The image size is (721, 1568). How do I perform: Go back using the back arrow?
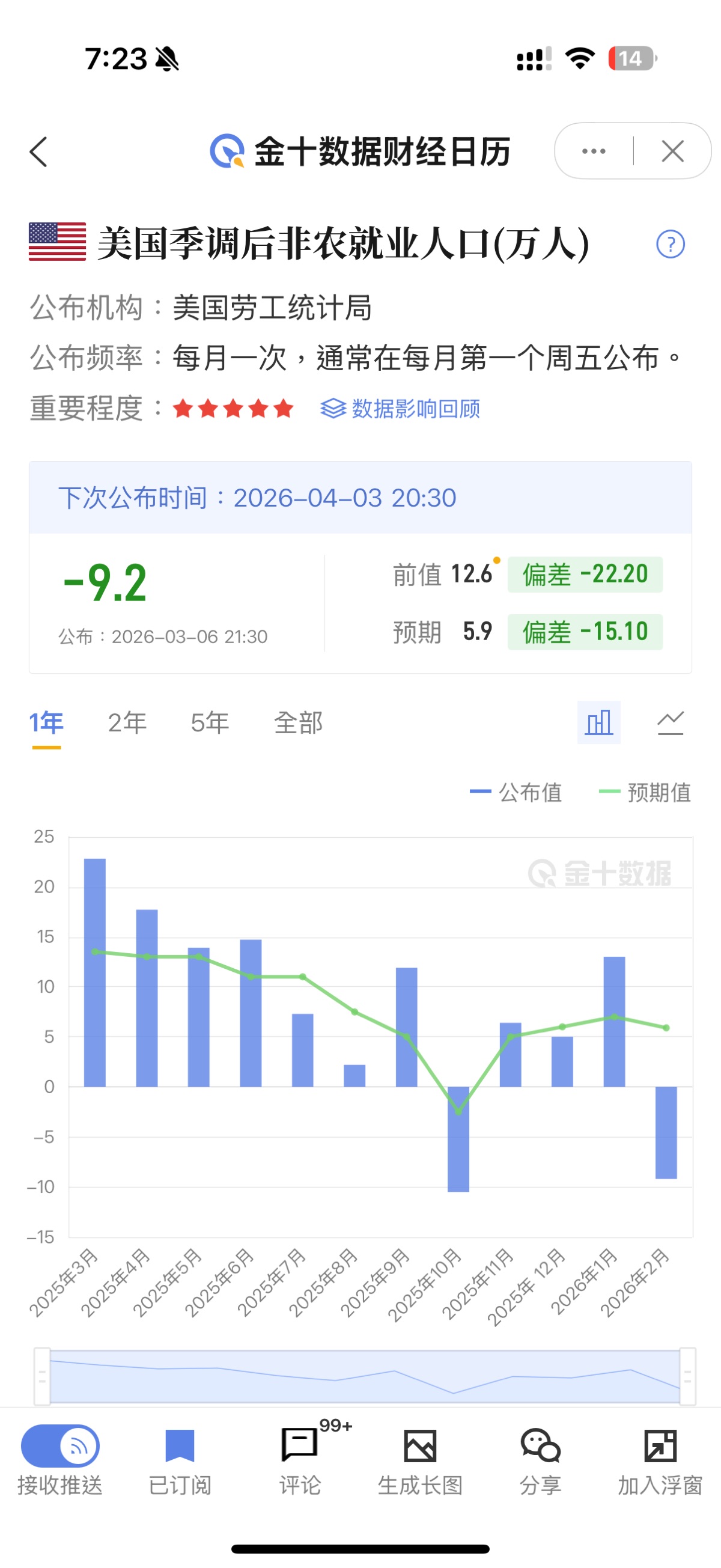coord(39,151)
